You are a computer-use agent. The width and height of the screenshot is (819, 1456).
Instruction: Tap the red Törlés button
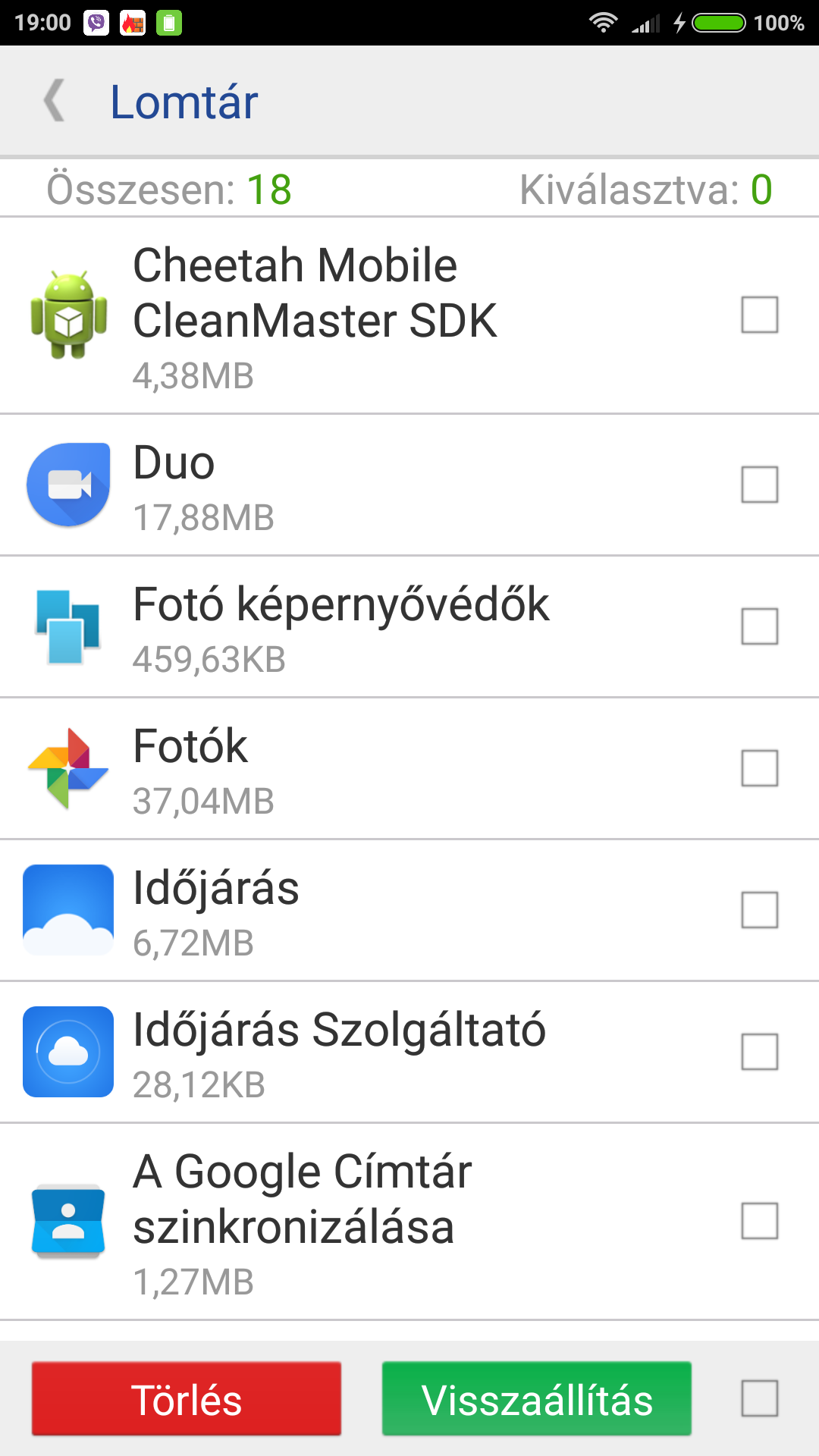pos(187,1399)
